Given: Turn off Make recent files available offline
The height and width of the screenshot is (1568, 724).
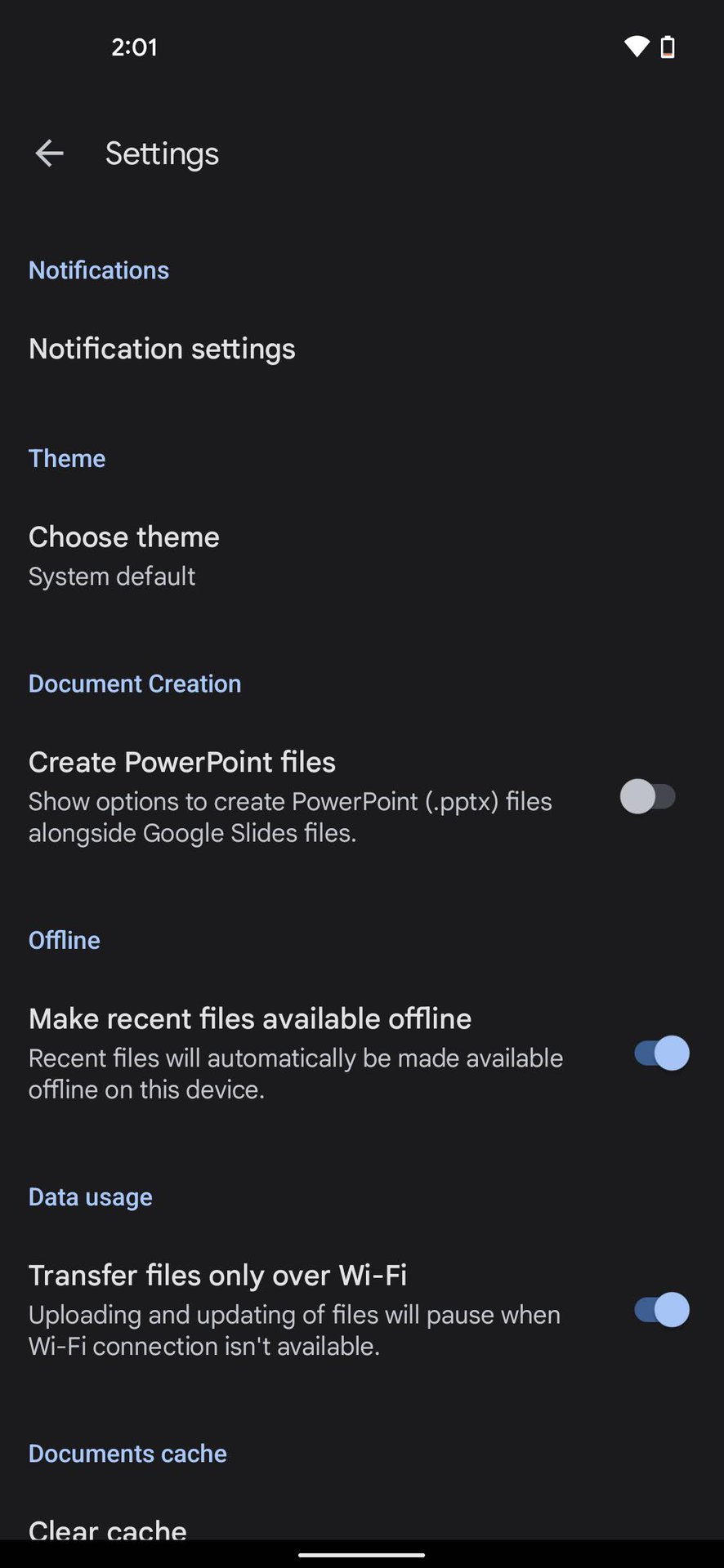Looking at the screenshot, I should click(x=661, y=1053).
